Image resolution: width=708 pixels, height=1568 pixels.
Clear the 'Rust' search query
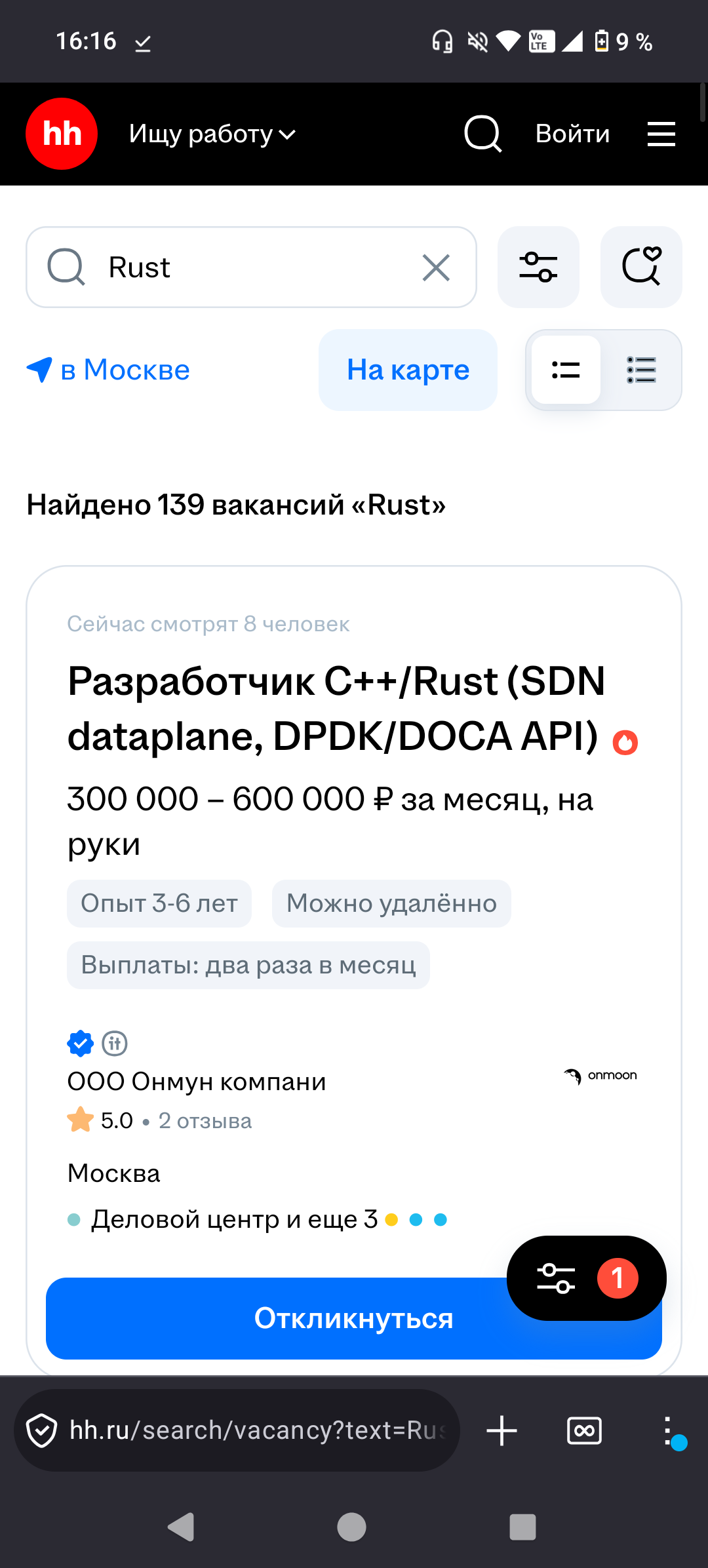click(x=436, y=267)
